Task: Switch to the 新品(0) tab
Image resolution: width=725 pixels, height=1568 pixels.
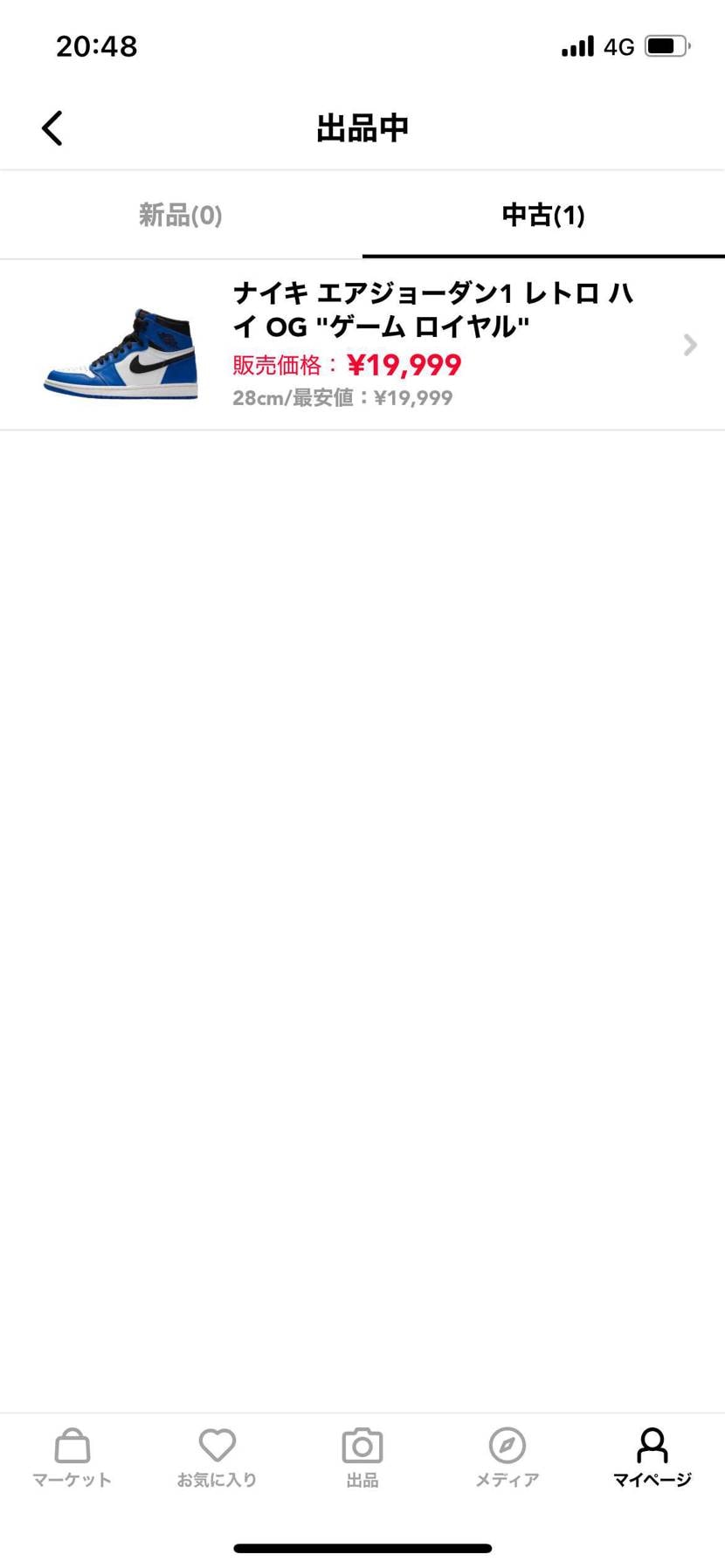Action: tap(181, 215)
